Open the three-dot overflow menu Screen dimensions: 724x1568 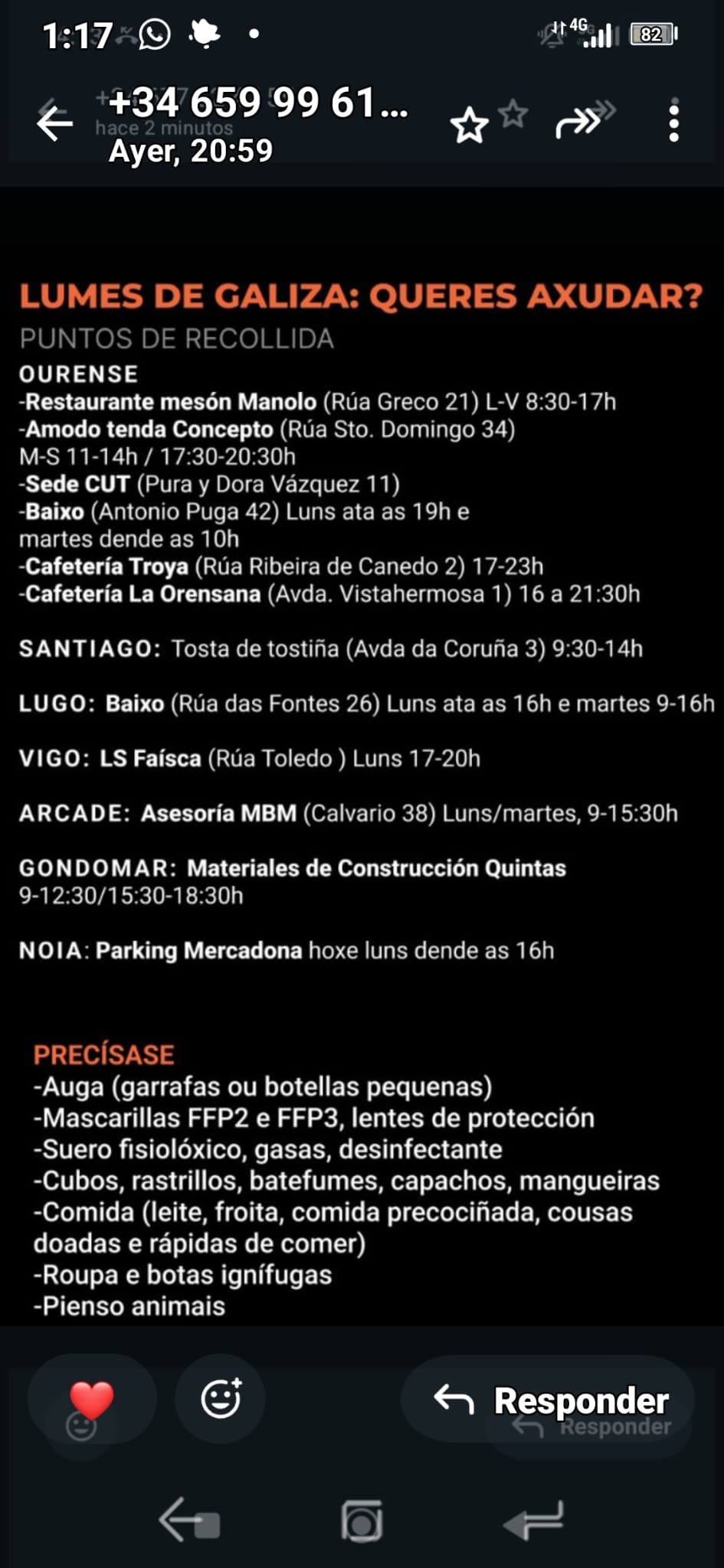click(673, 121)
